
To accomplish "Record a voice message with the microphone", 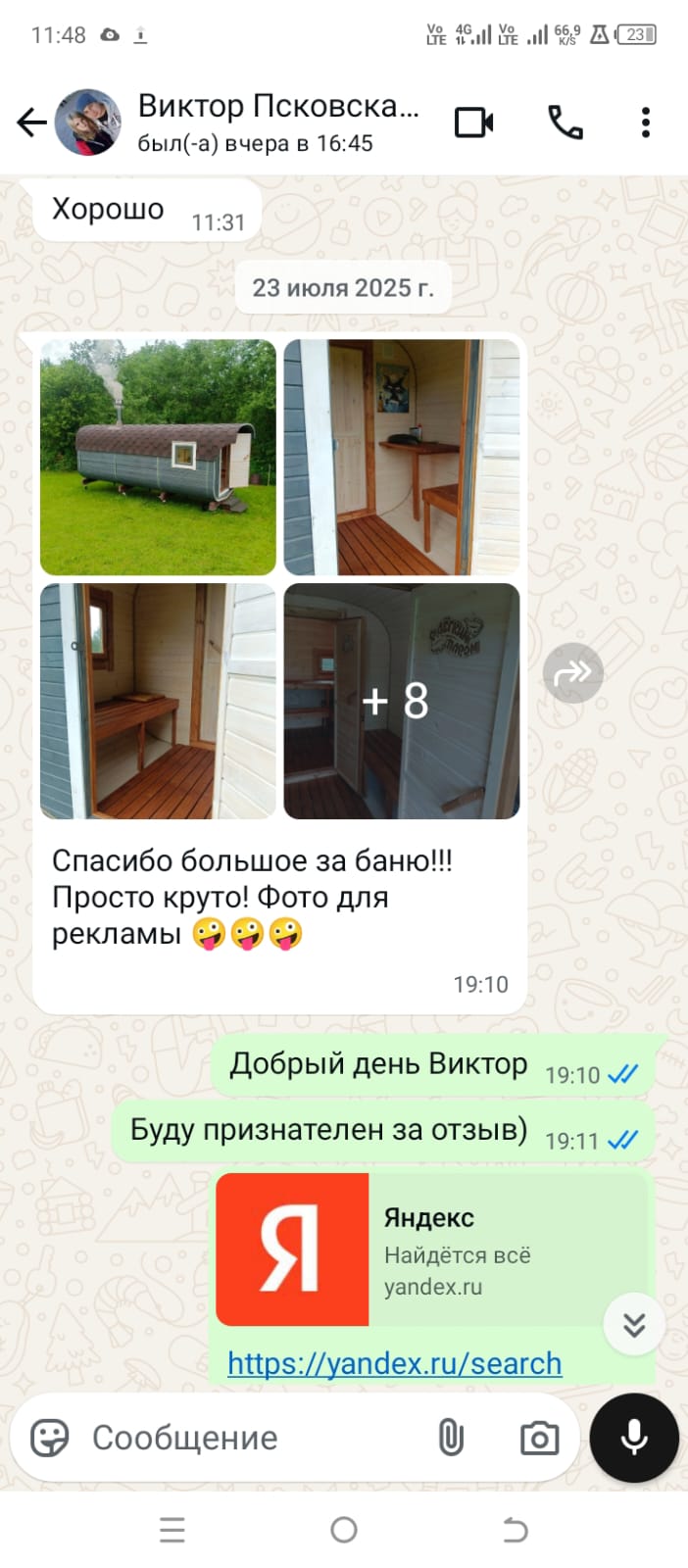I will (x=634, y=1438).
